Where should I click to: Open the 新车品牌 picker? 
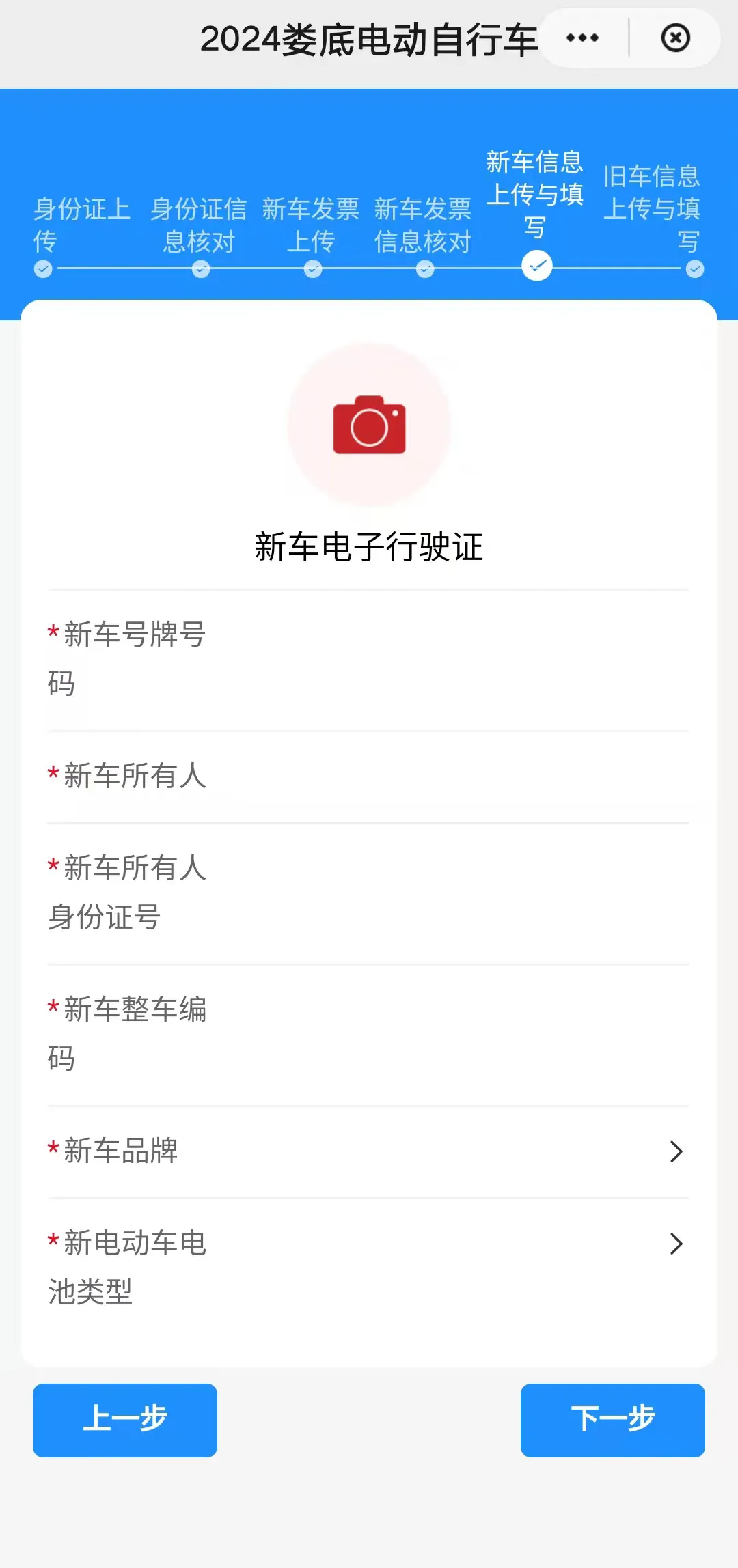(368, 1151)
